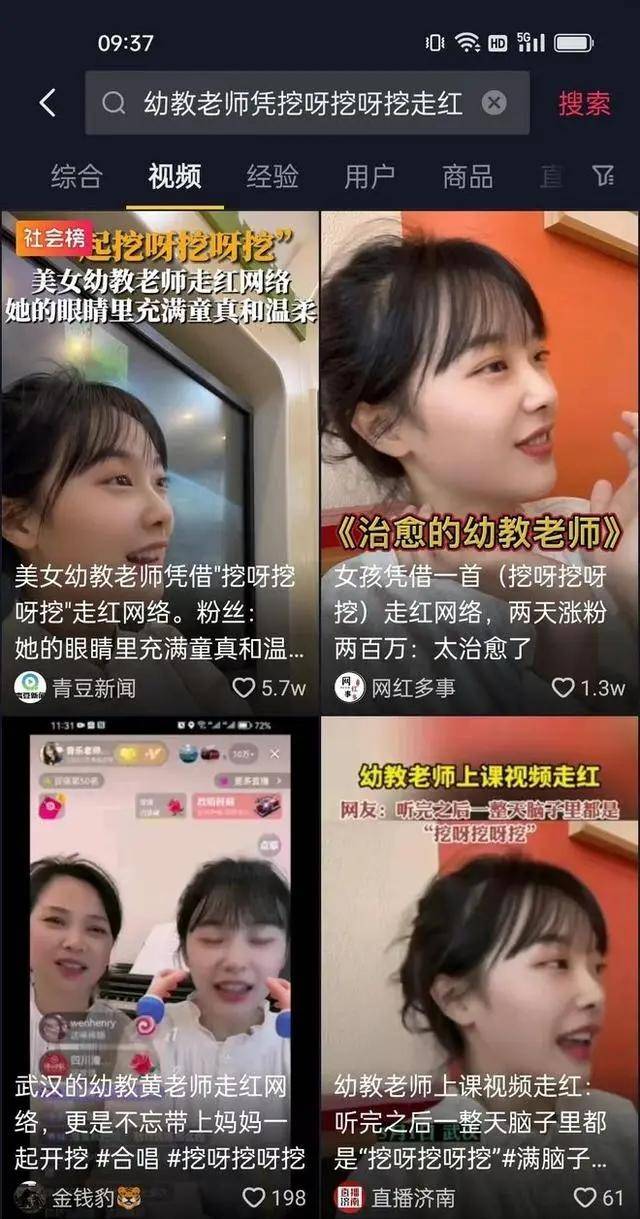Tap the red 搜索 button
The width and height of the screenshot is (640, 1219).
click(x=584, y=103)
